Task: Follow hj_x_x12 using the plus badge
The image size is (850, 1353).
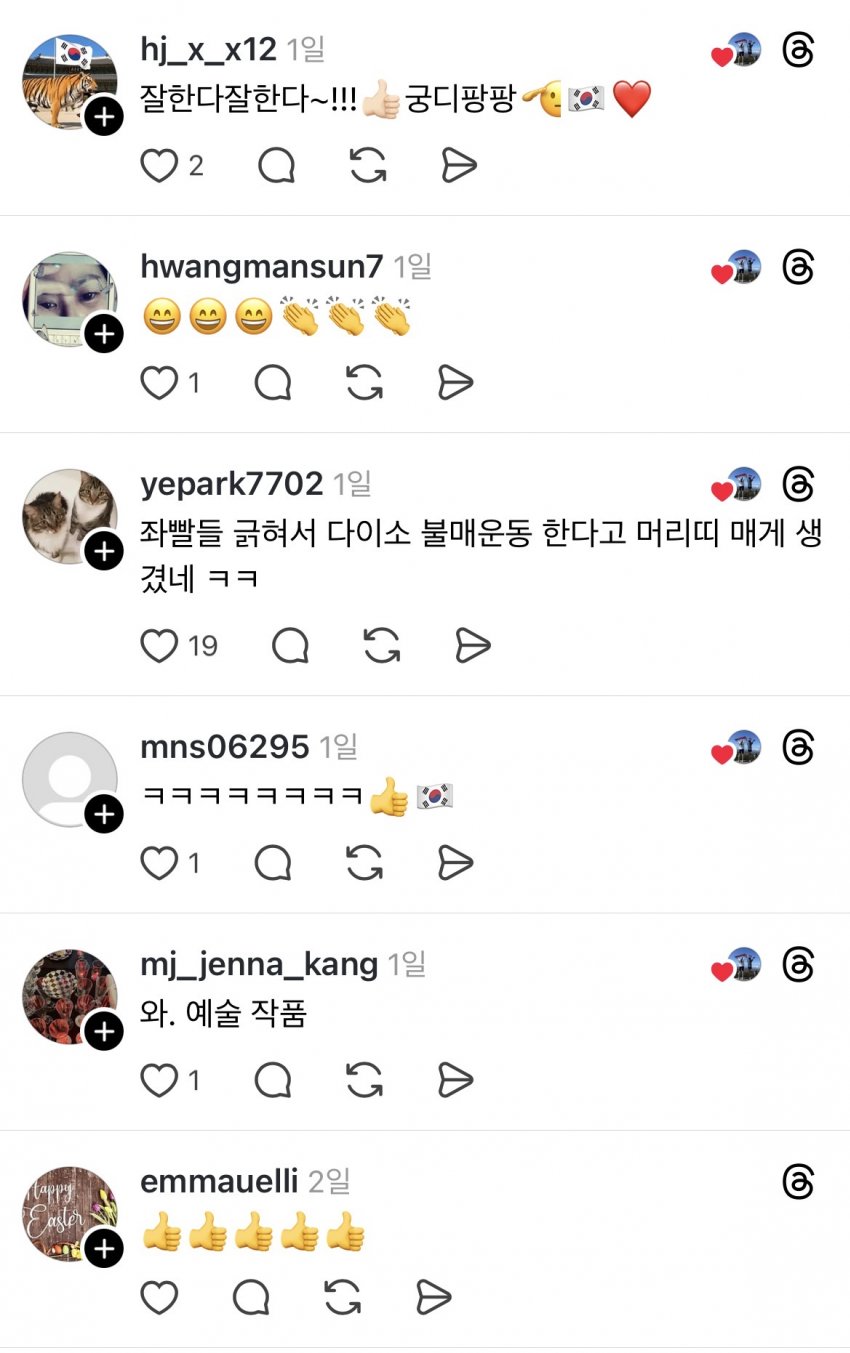Action: pos(103,118)
